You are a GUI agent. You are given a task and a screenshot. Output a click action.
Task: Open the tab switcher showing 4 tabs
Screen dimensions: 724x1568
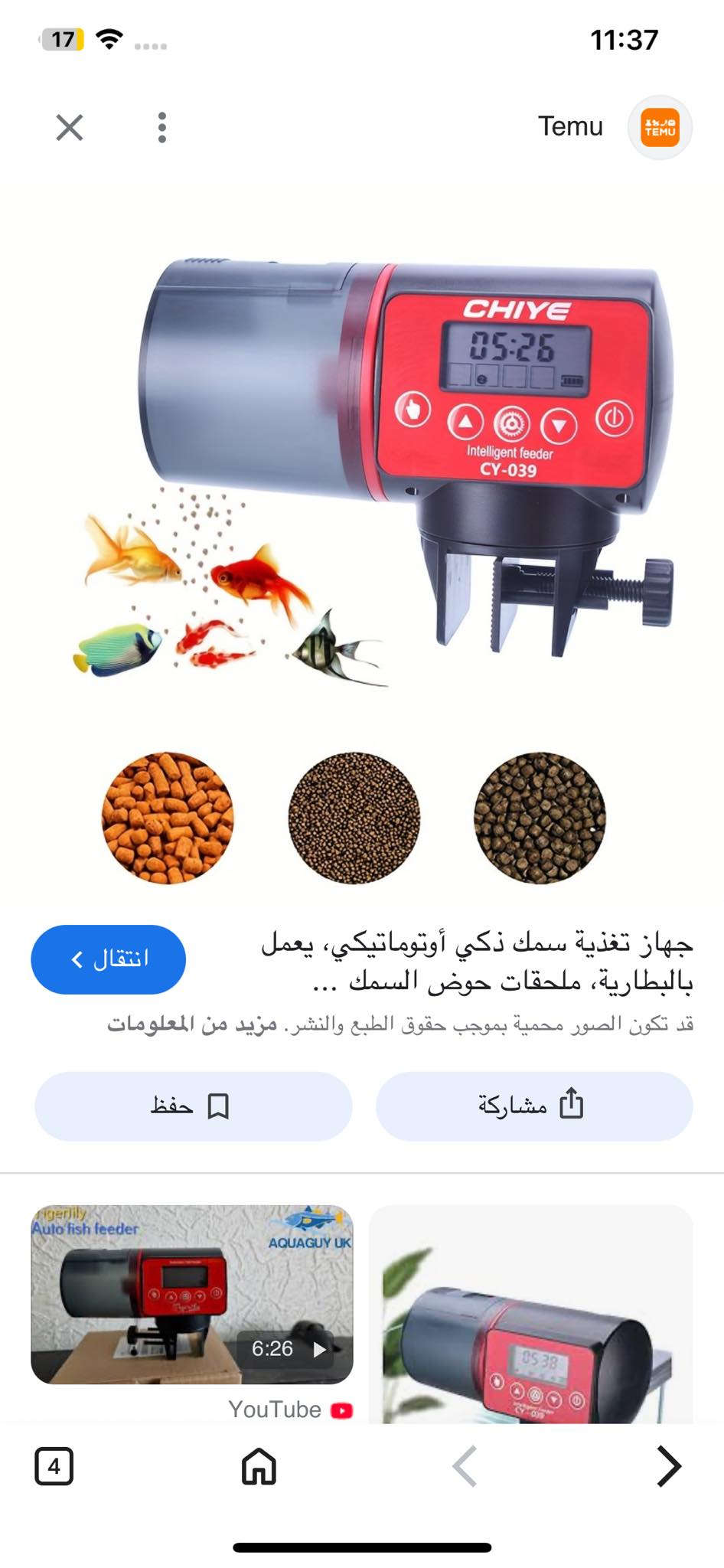(54, 1466)
